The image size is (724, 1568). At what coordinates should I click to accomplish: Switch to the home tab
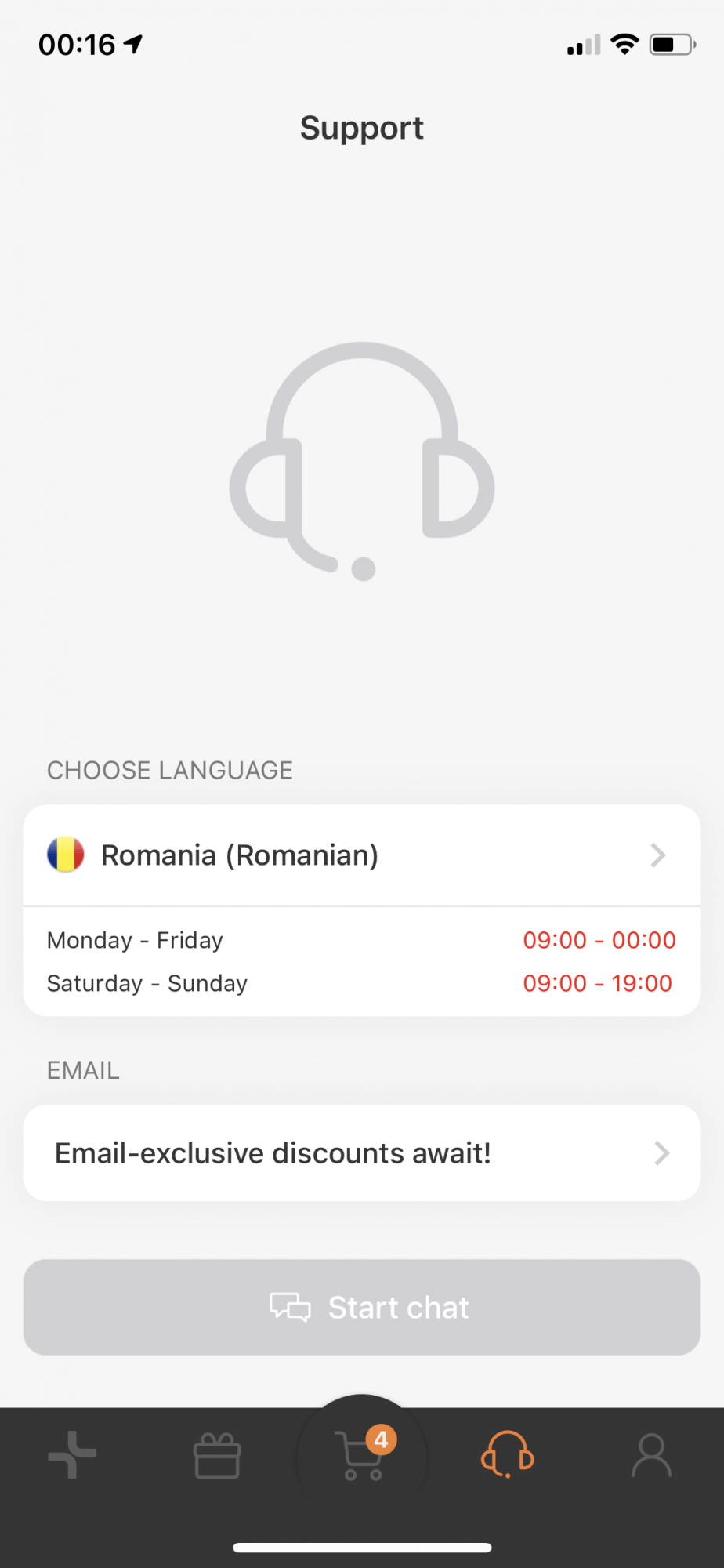point(72,1455)
